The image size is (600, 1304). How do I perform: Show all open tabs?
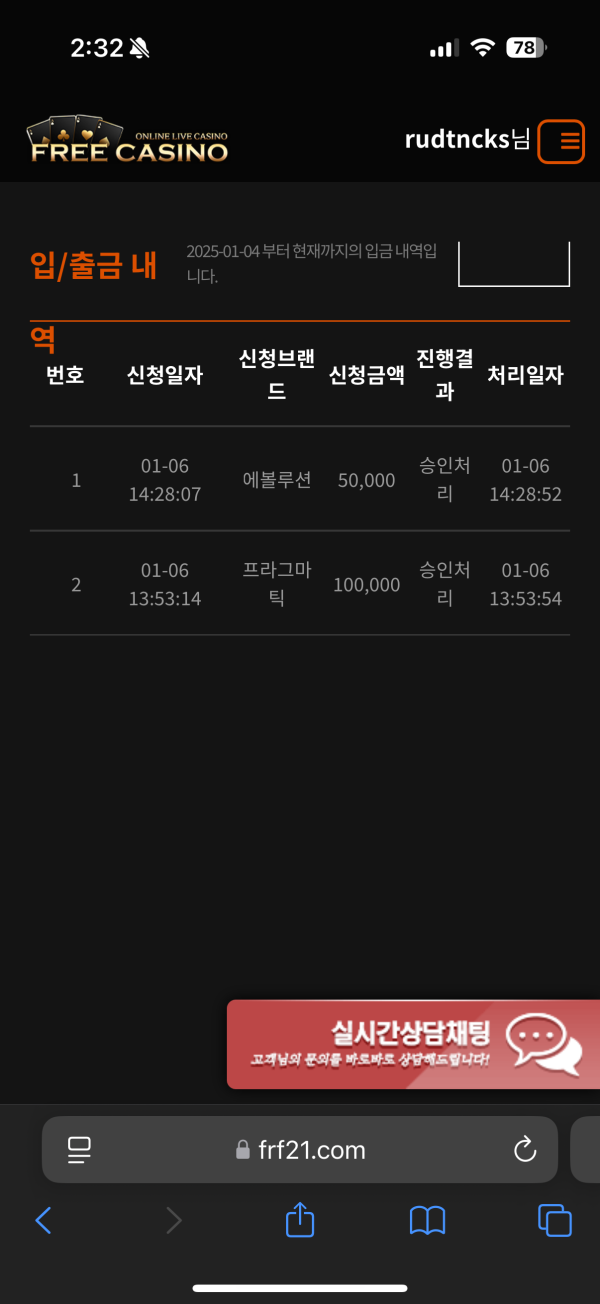555,1220
